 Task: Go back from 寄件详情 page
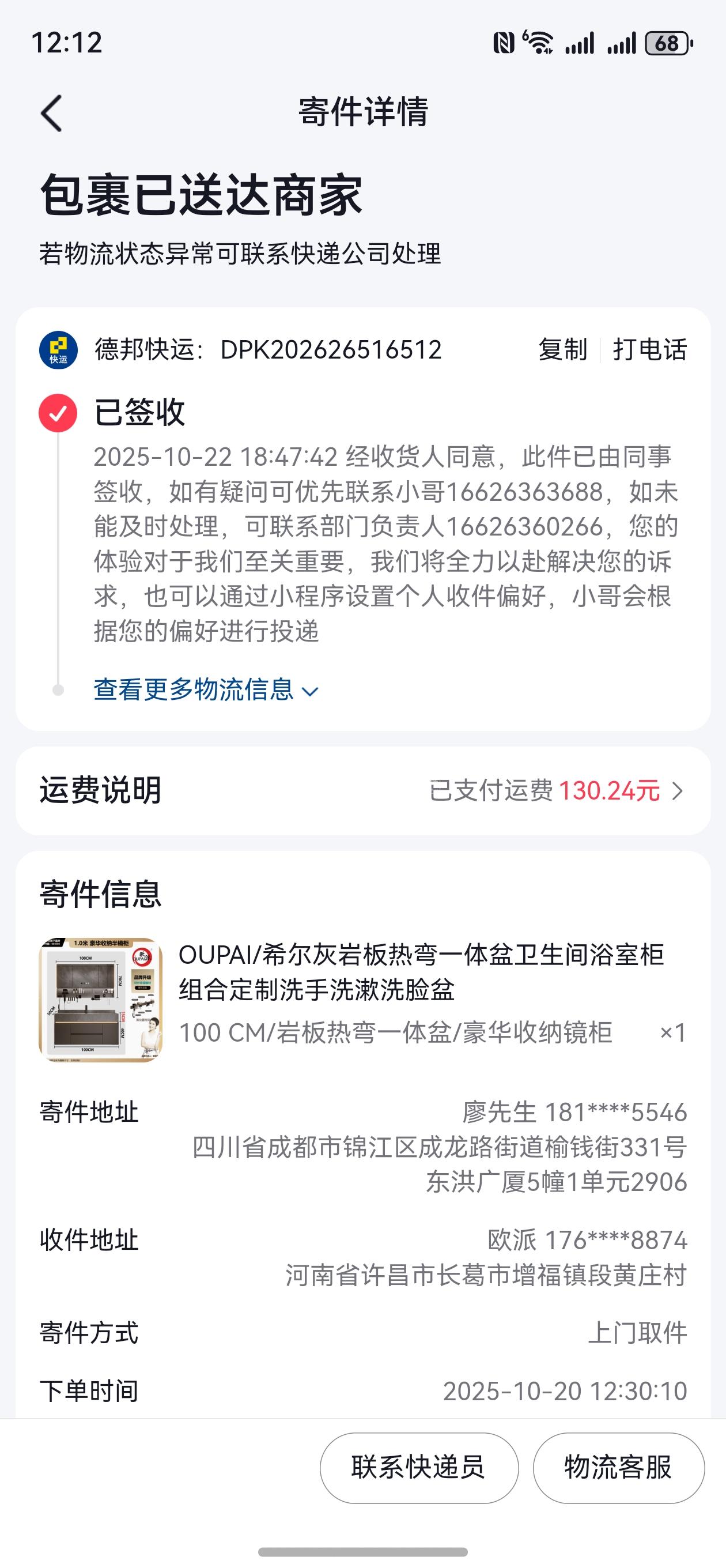point(52,113)
